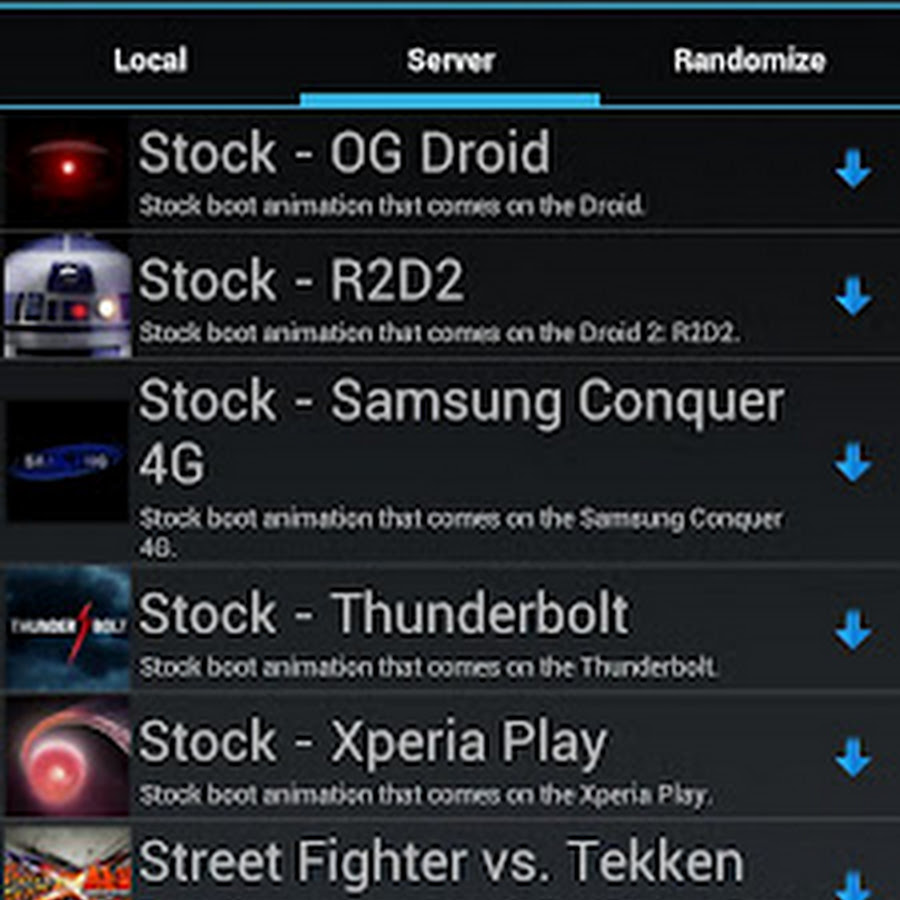900x900 pixels.
Task: Open the Randomize tab
Action: tap(750, 60)
